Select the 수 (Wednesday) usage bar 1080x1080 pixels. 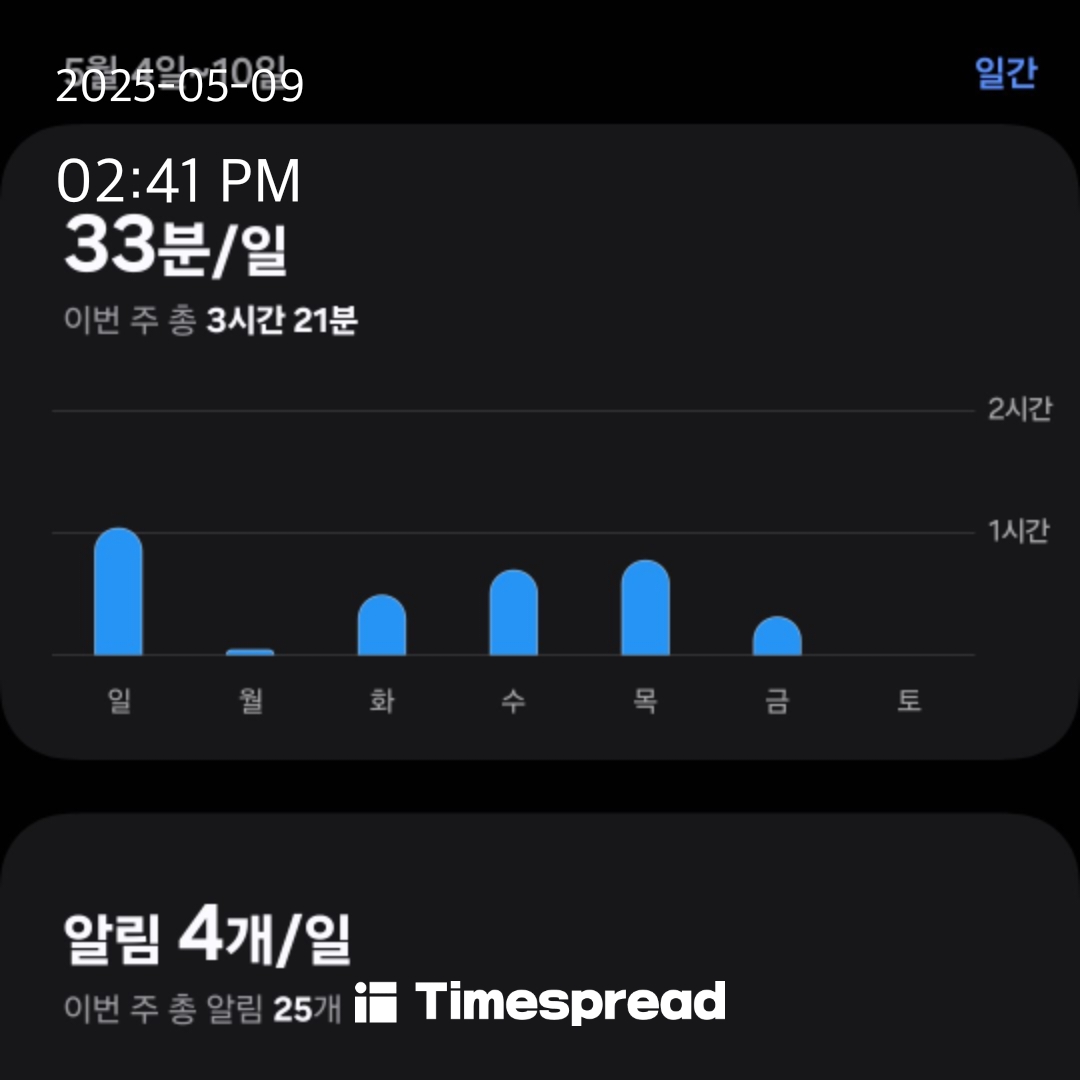click(x=513, y=614)
